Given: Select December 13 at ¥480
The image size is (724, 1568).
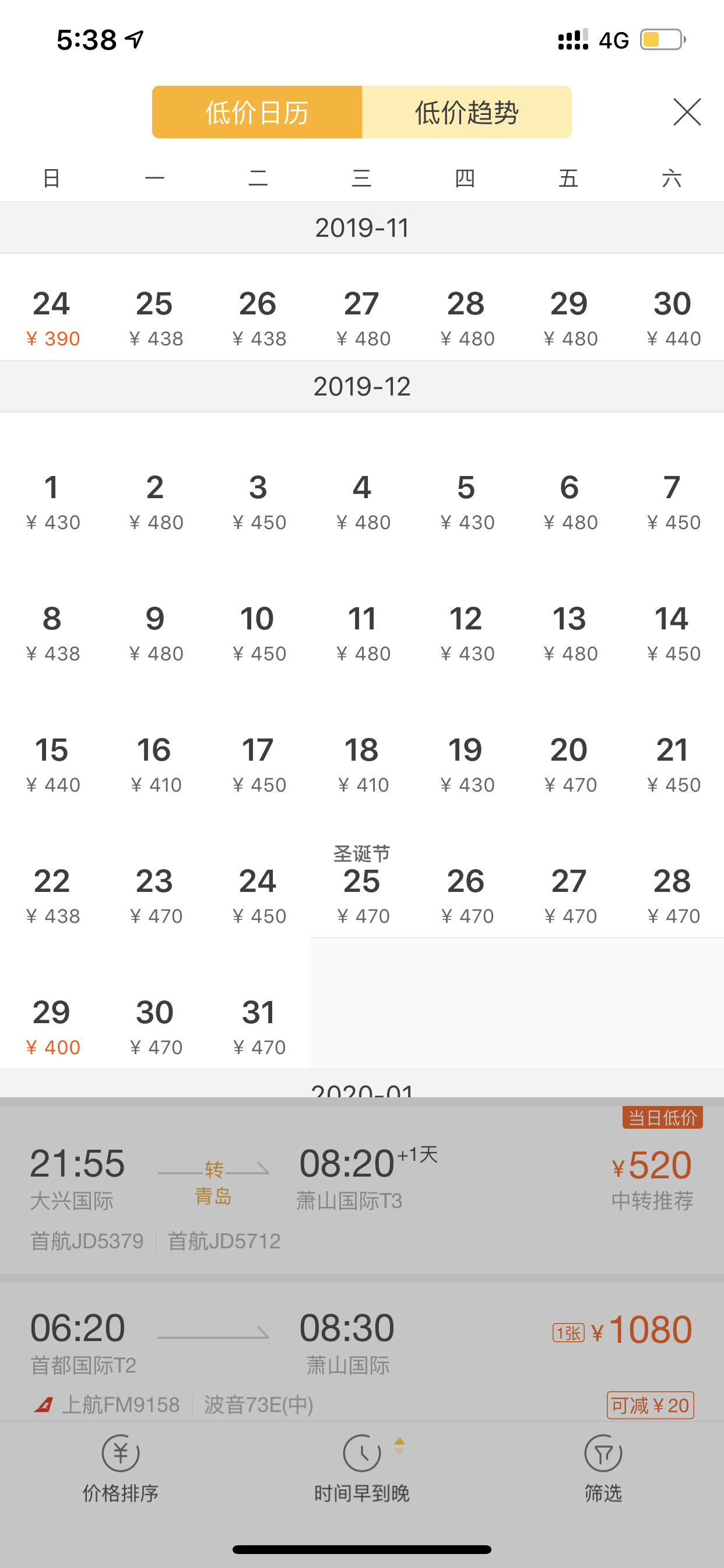Looking at the screenshot, I should click(569, 633).
